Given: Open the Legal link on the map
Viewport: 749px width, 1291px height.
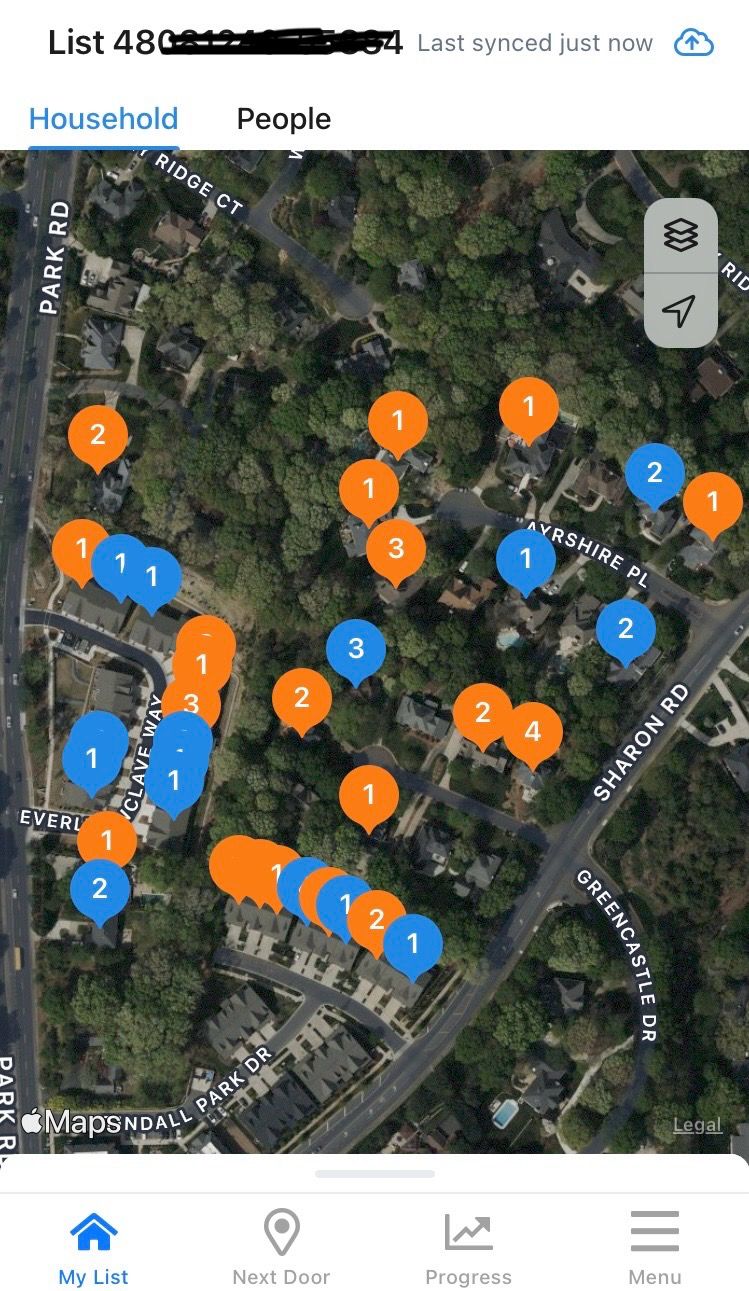Looking at the screenshot, I should coord(697,1125).
